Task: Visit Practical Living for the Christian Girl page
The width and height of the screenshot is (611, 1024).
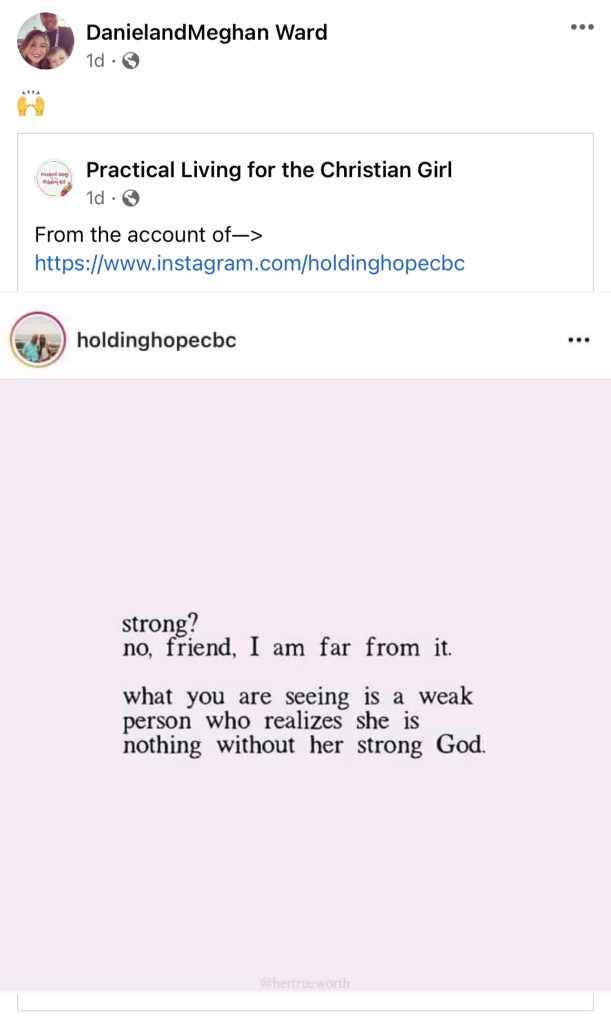Action: [x=269, y=170]
